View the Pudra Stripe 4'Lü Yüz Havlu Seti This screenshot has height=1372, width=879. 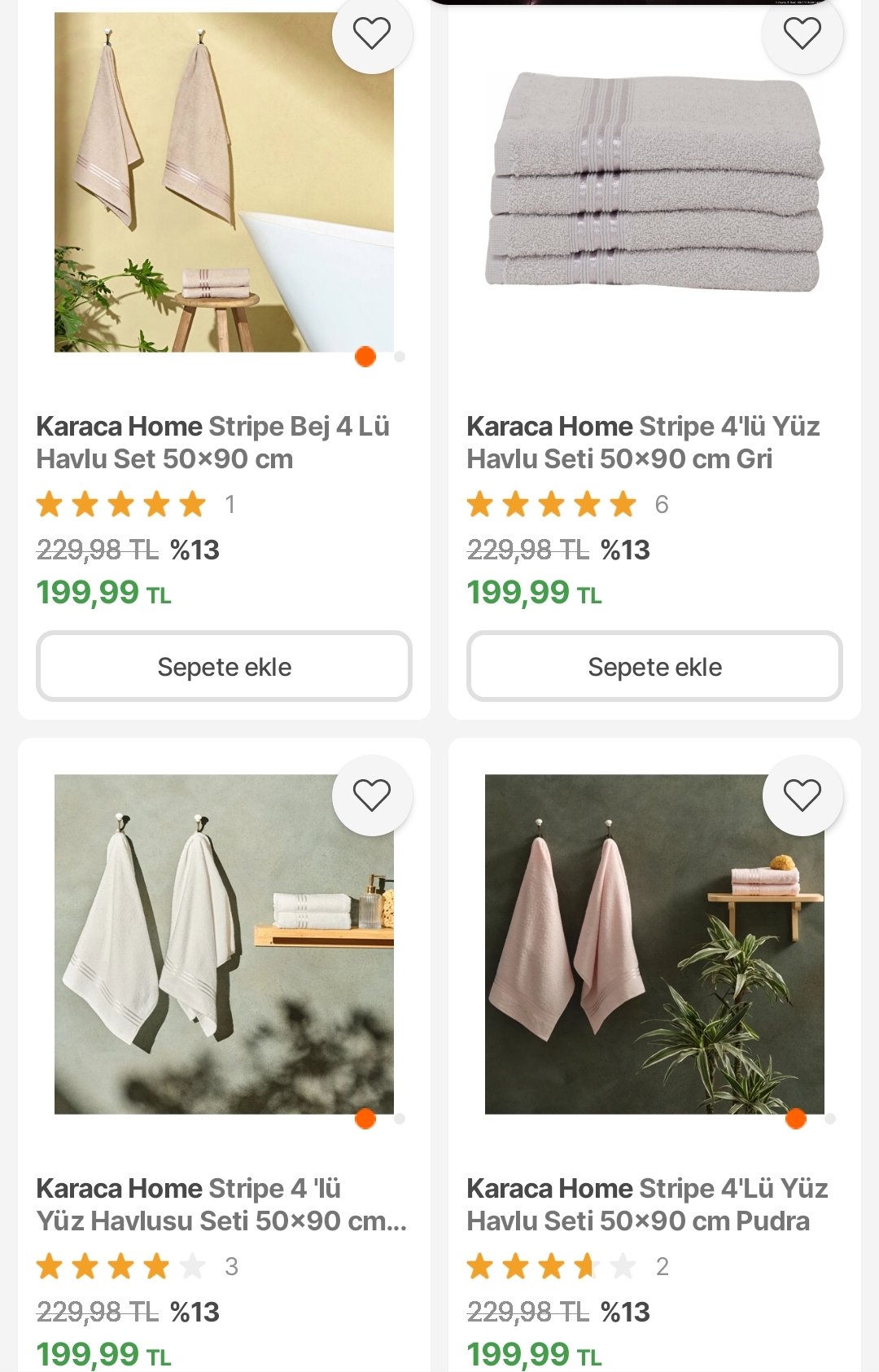click(x=647, y=1204)
